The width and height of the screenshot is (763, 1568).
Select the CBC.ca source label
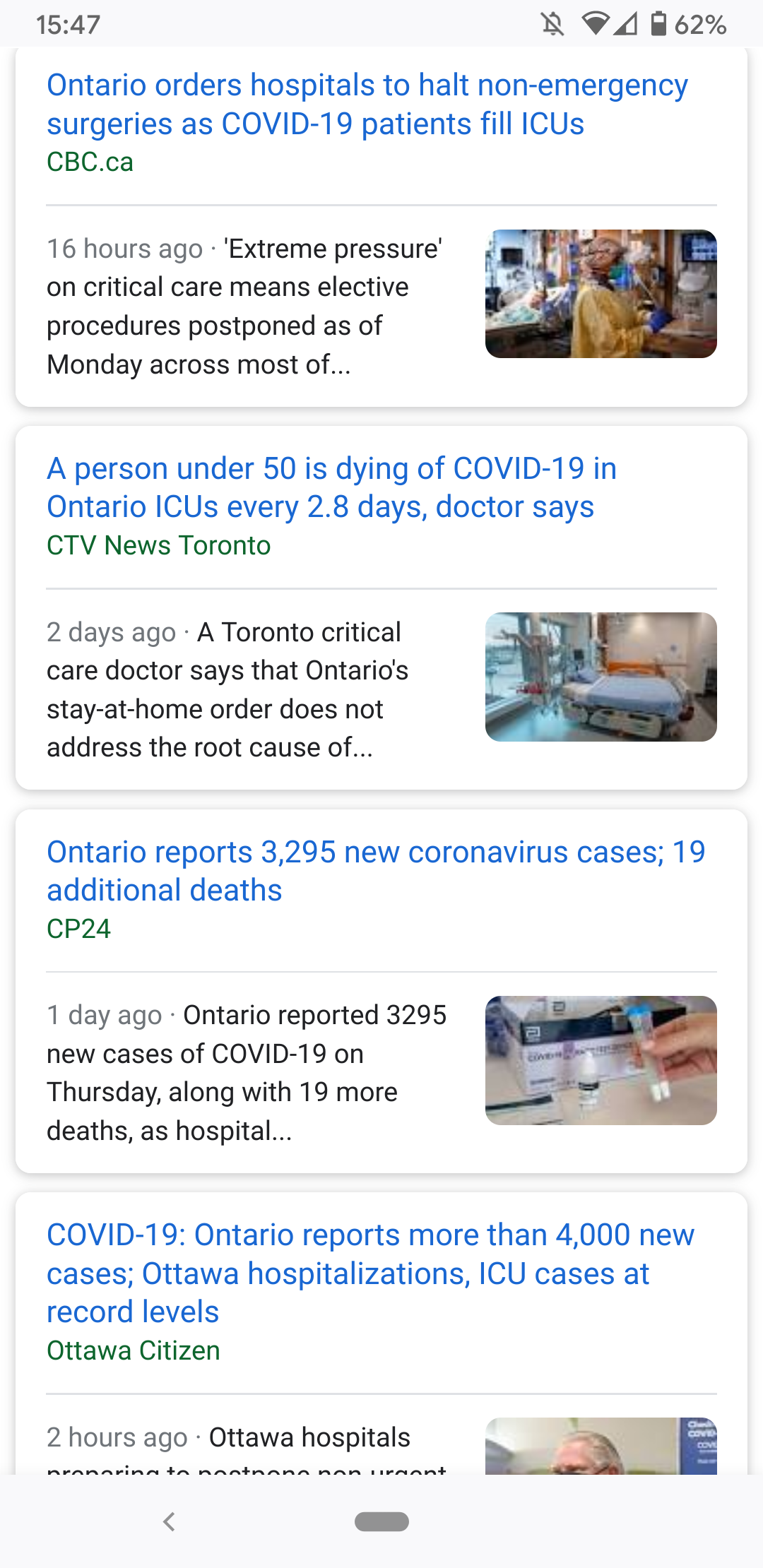[x=90, y=162]
